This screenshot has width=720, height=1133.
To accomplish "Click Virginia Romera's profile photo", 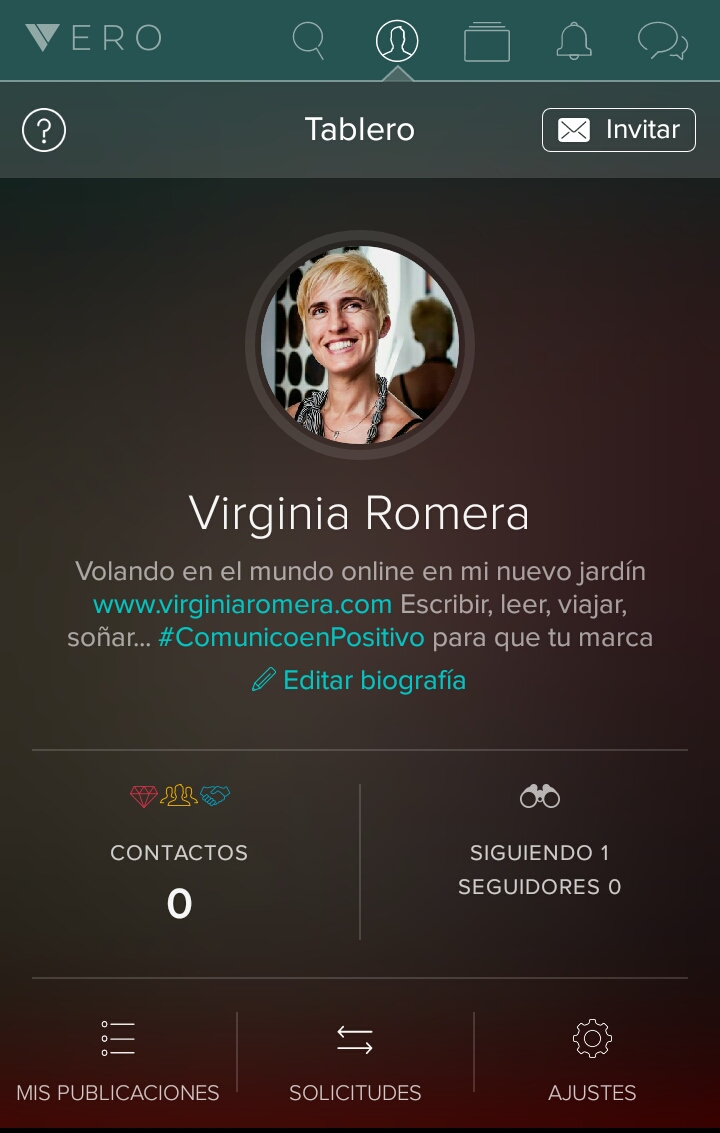I will click(x=360, y=343).
